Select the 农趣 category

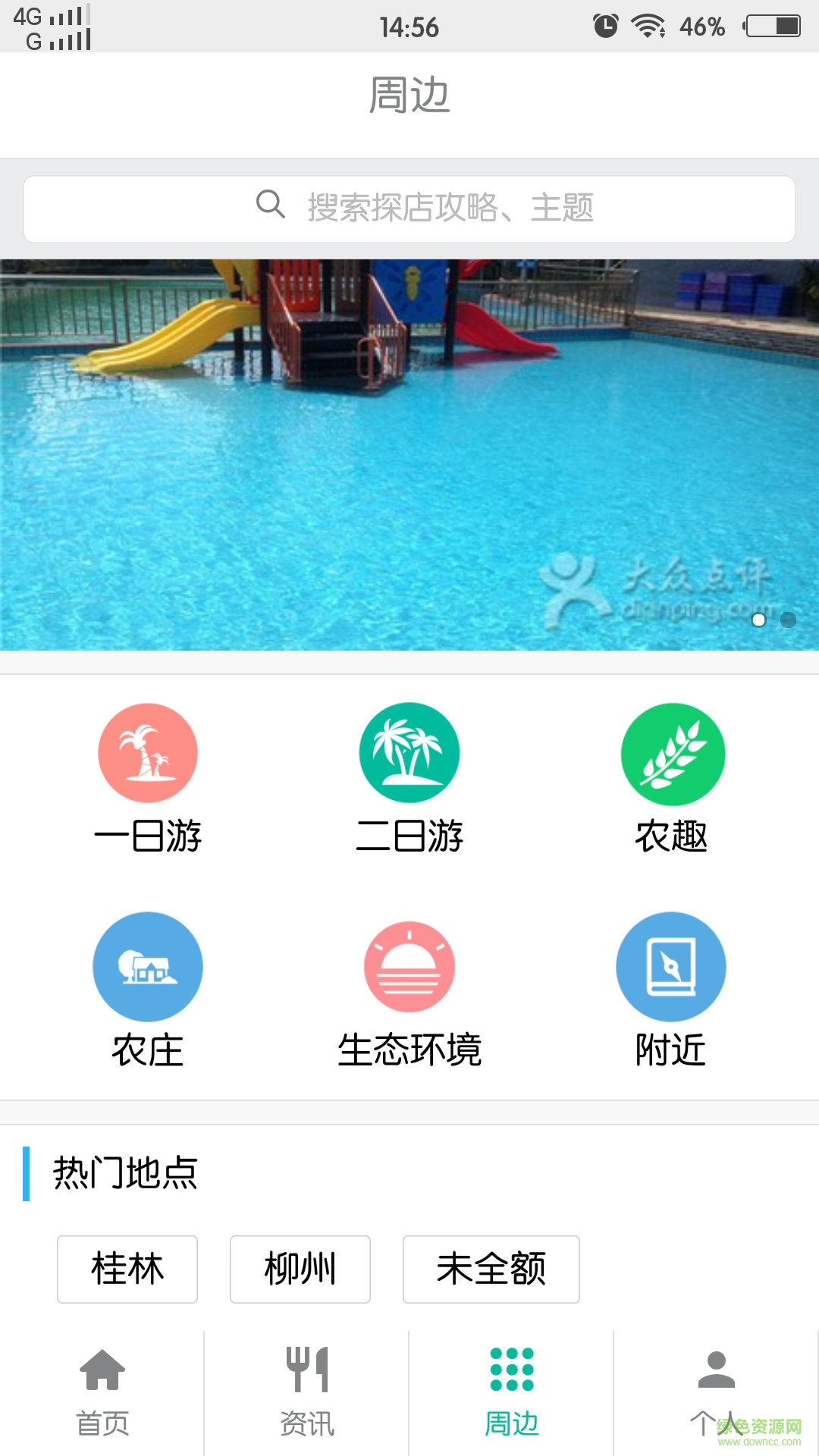(x=672, y=777)
